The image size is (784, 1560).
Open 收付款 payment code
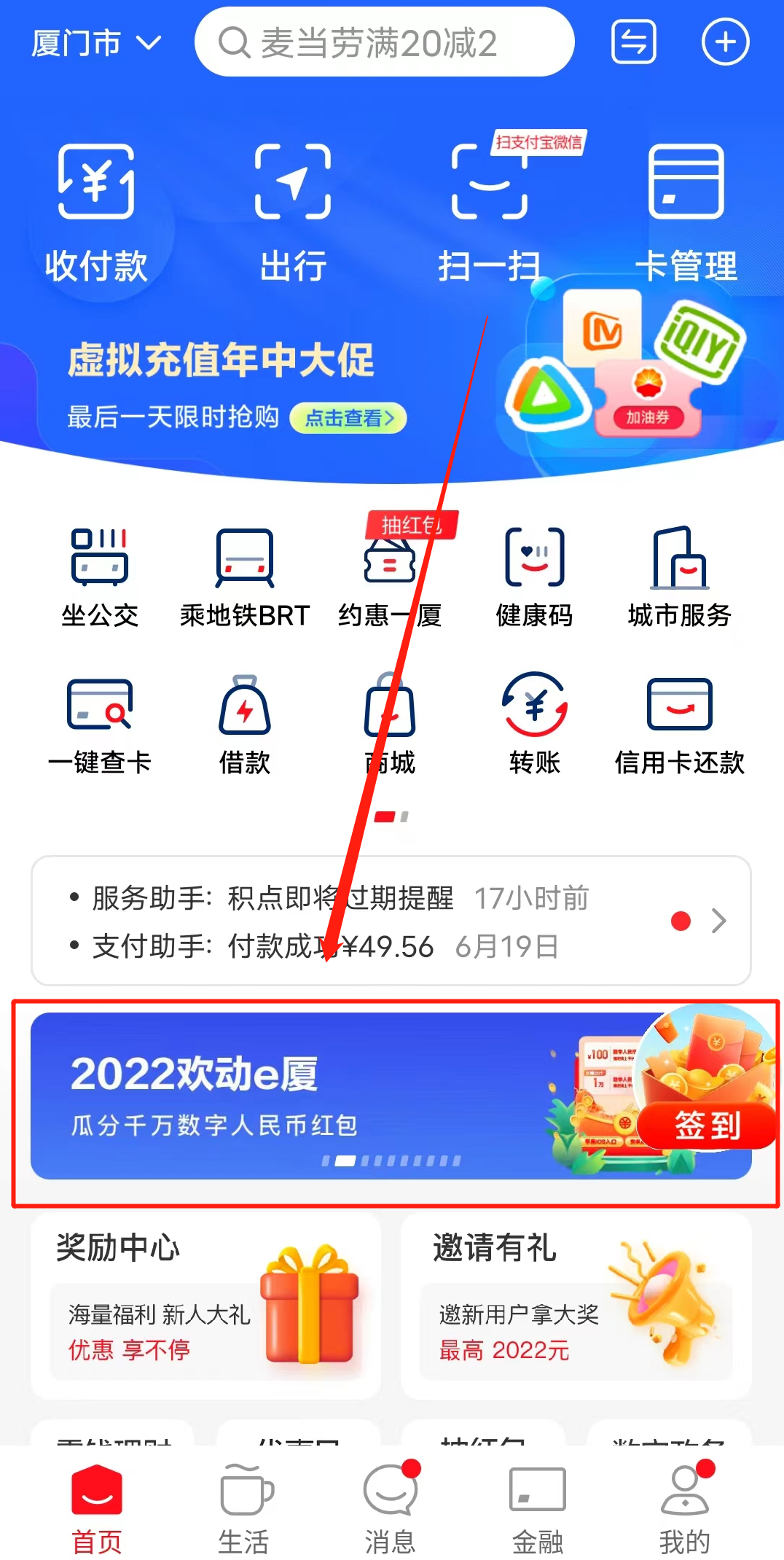[x=95, y=213]
